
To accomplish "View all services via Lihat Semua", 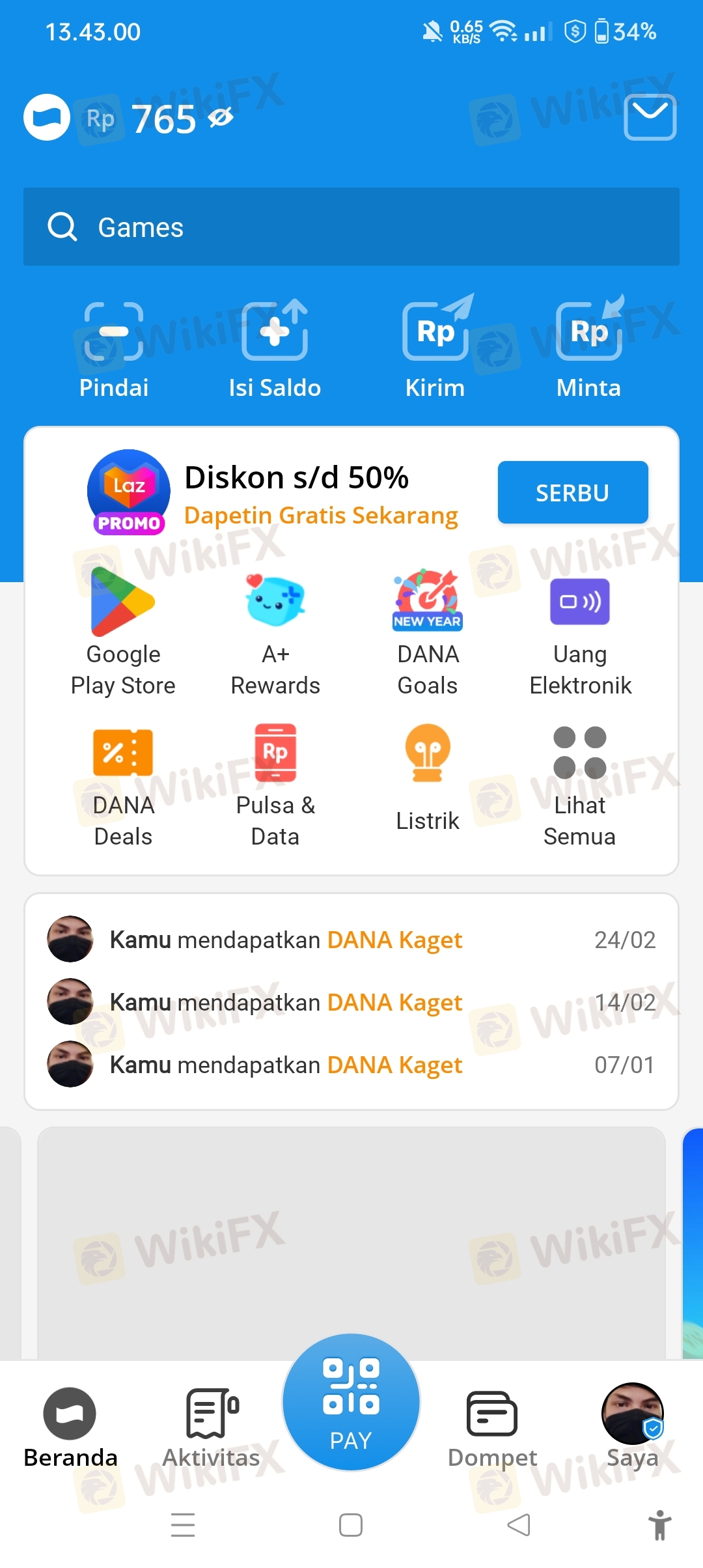I will point(579,784).
